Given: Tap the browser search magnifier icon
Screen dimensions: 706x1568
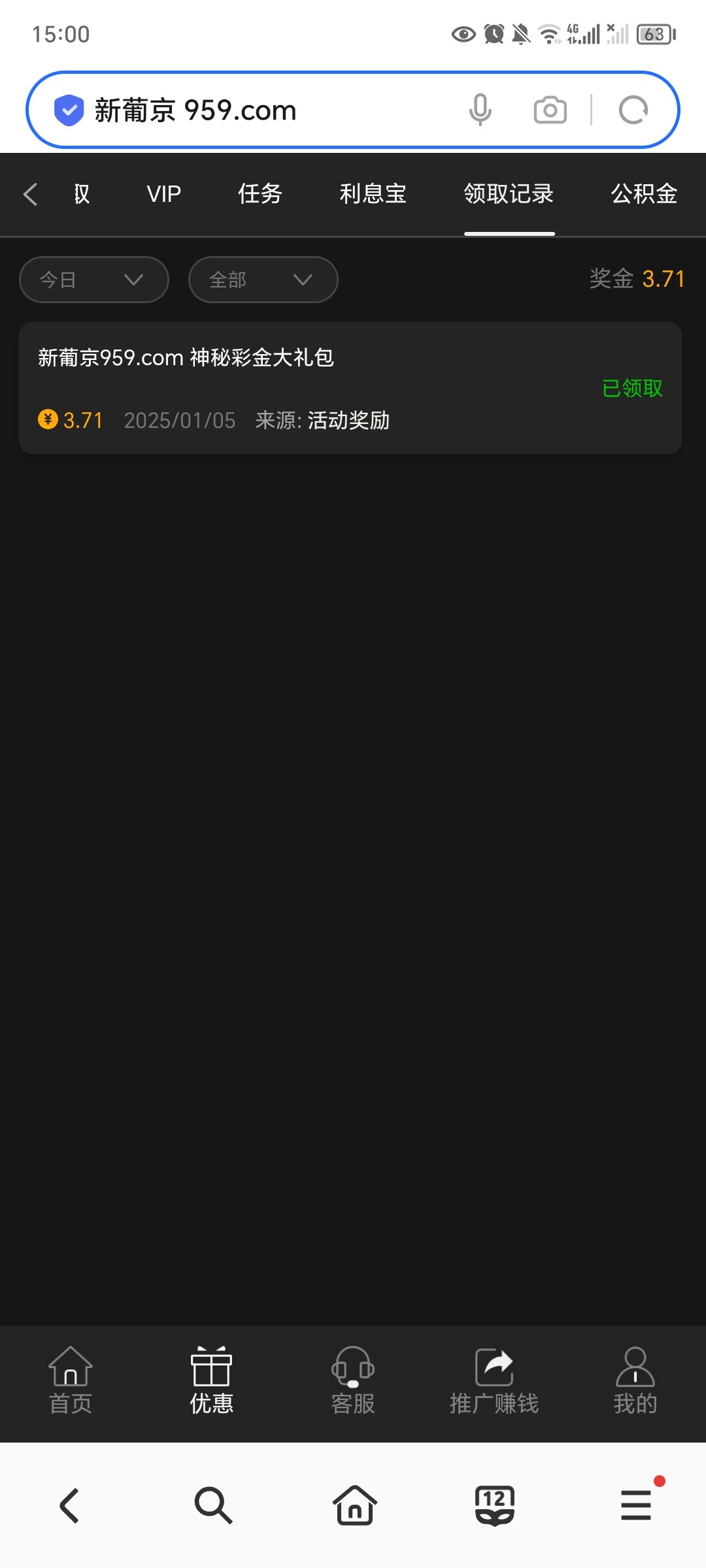Looking at the screenshot, I should point(213,1505).
